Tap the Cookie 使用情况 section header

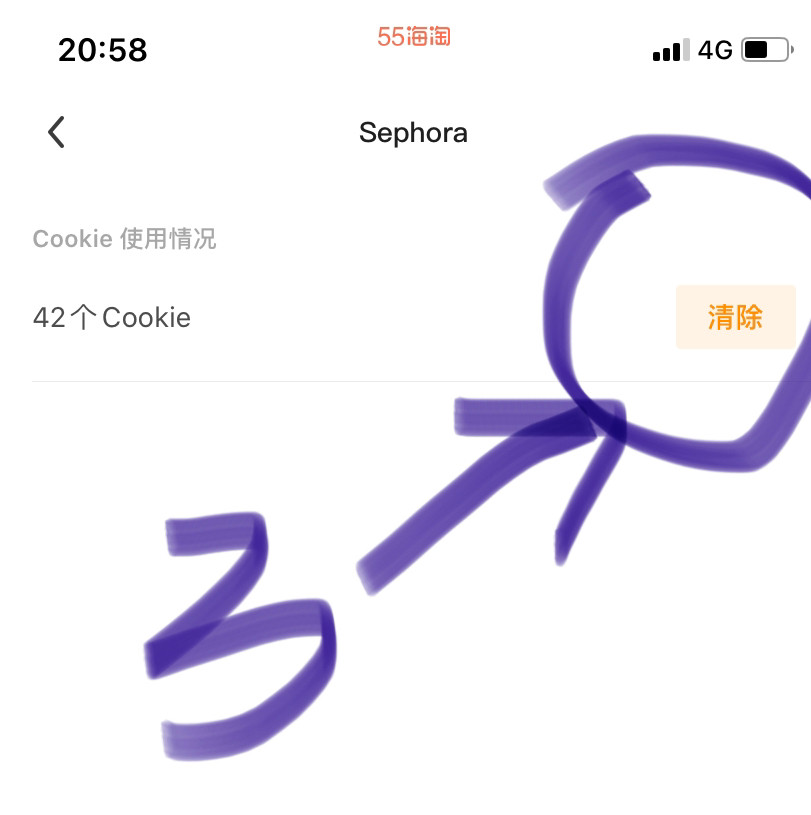tap(126, 238)
